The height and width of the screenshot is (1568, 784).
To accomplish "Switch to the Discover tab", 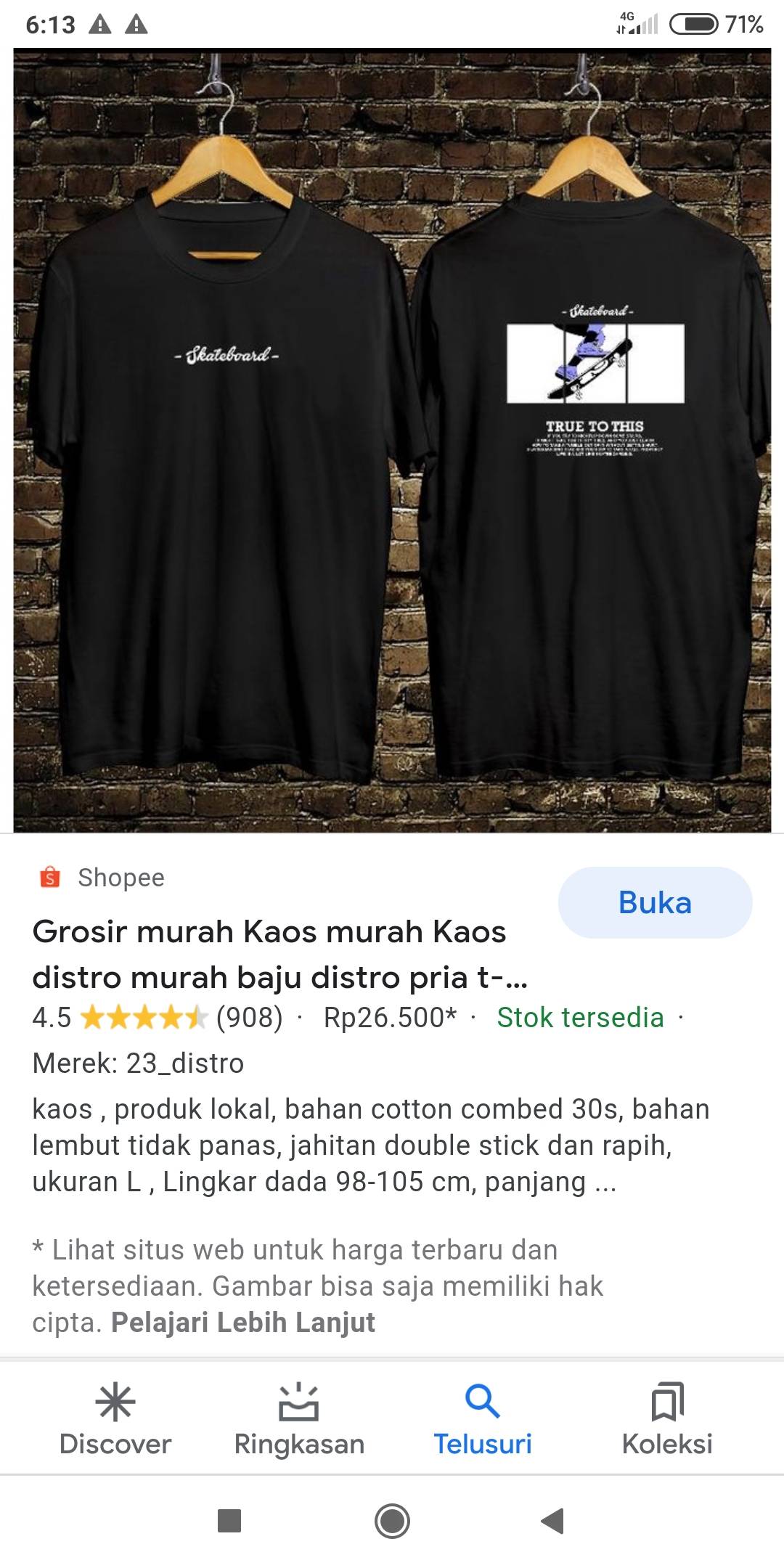I will (x=115, y=1420).
